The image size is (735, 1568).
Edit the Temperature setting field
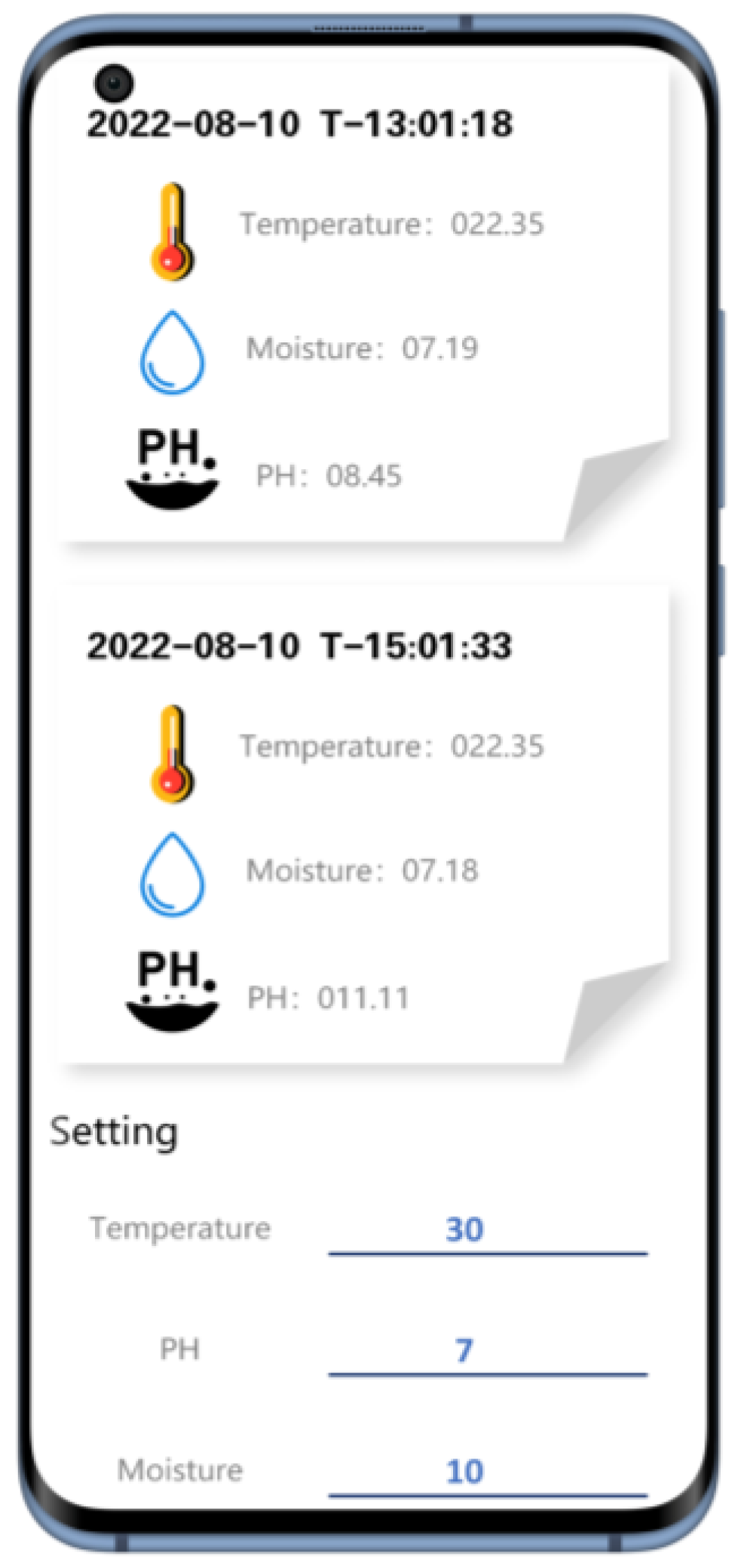(486, 1231)
